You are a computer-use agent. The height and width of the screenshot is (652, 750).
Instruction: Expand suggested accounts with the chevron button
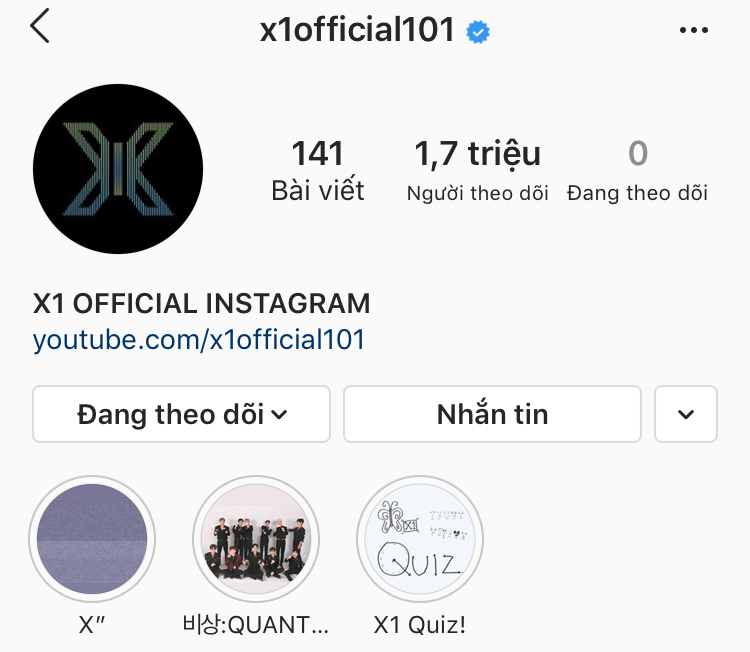pyautogui.click(x=686, y=414)
